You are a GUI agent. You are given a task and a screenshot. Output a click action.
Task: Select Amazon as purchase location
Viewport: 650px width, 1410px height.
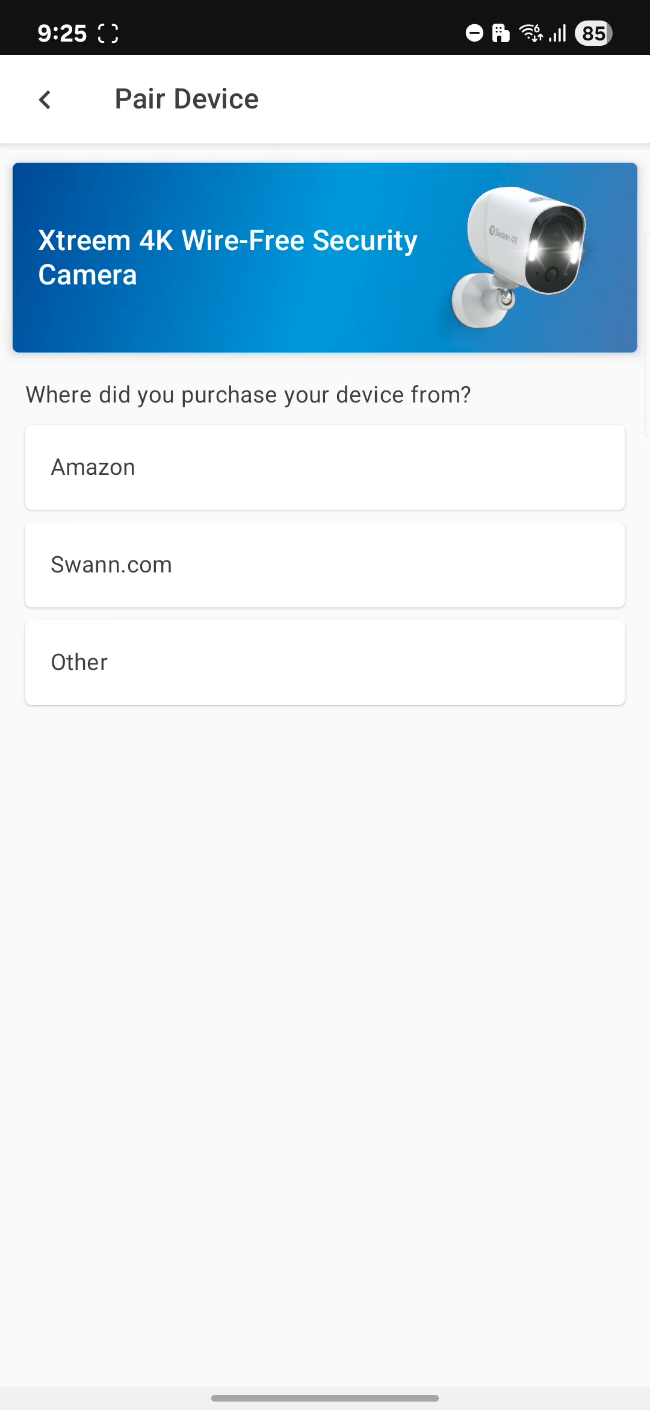pyautogui.click(x=325, y=467)
